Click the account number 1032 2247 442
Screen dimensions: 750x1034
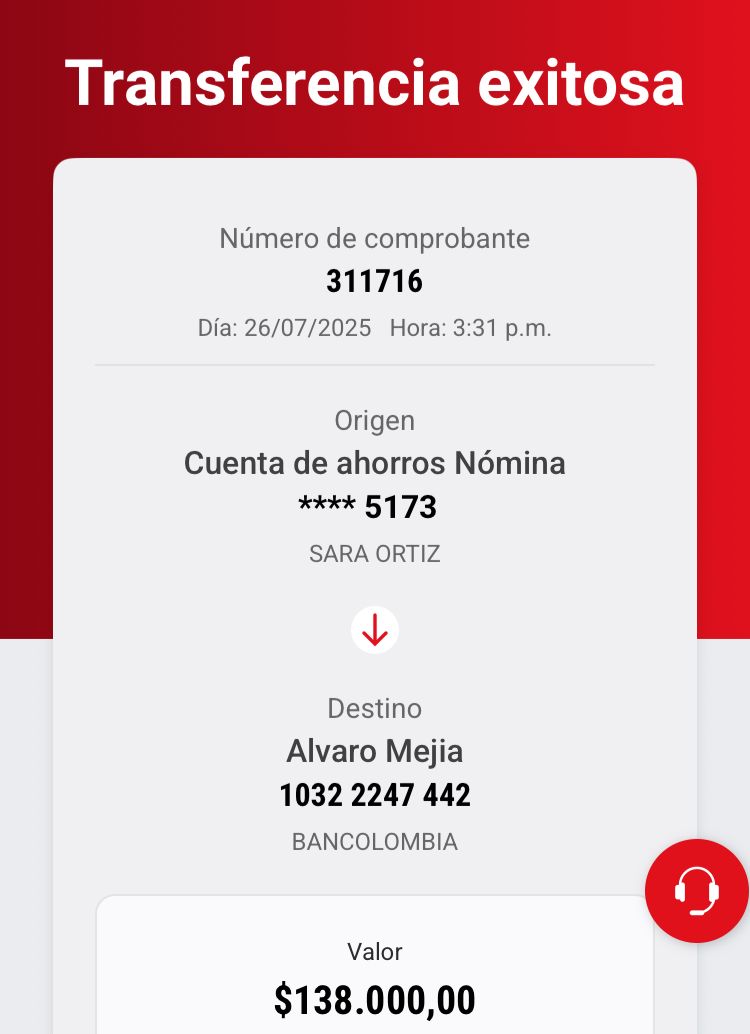[375, 794]
